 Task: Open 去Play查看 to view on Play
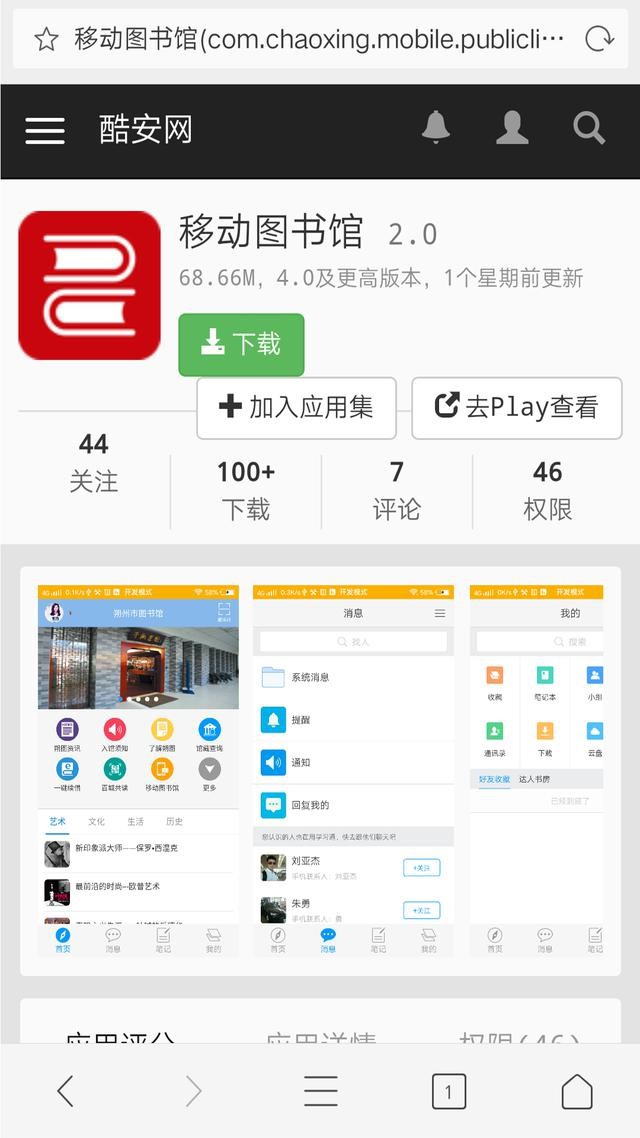516,407
